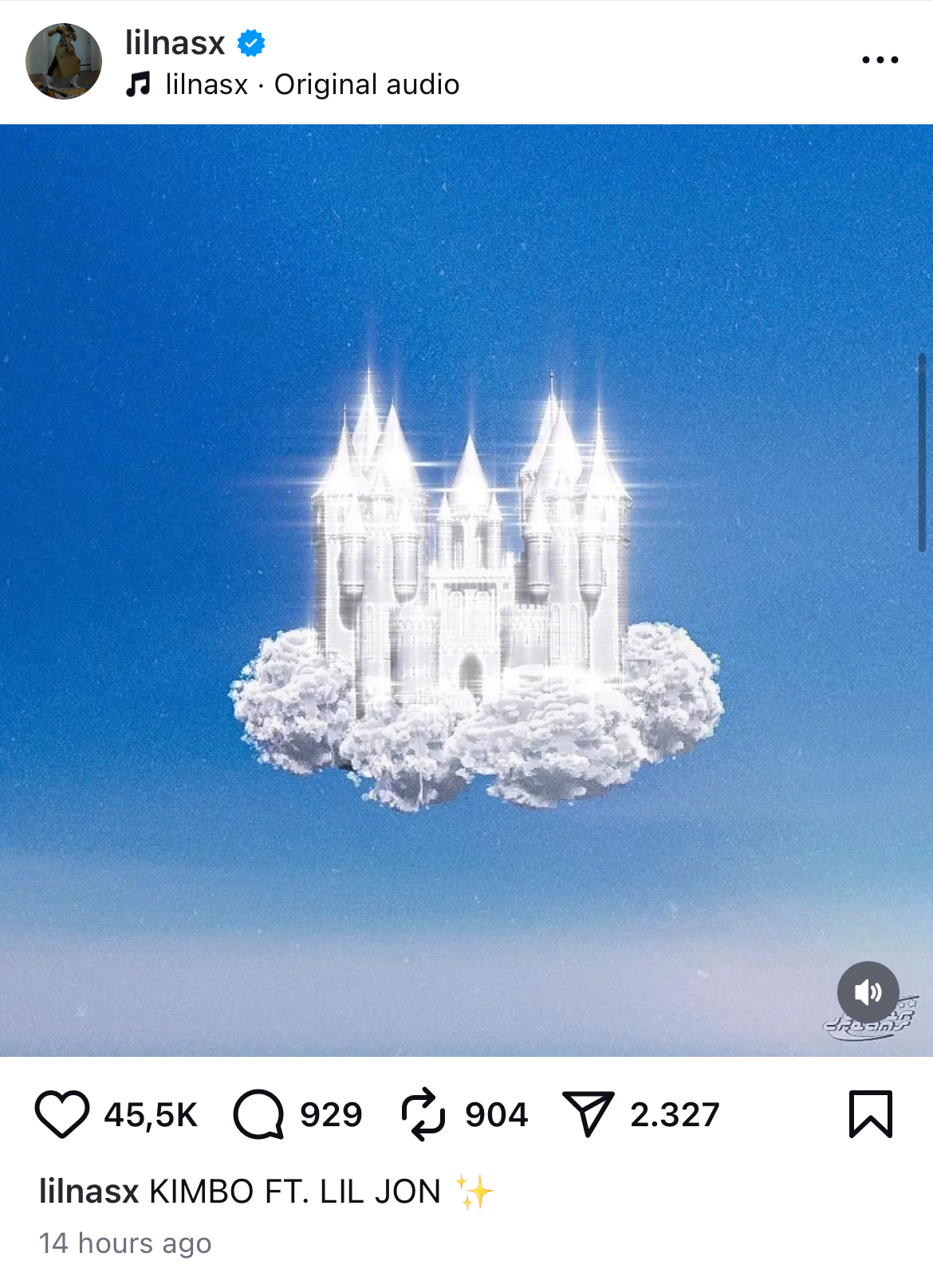Open the lilnasx username at the top
The width and height of the screenshot is (933, 1288).
[x=175, y=43]
